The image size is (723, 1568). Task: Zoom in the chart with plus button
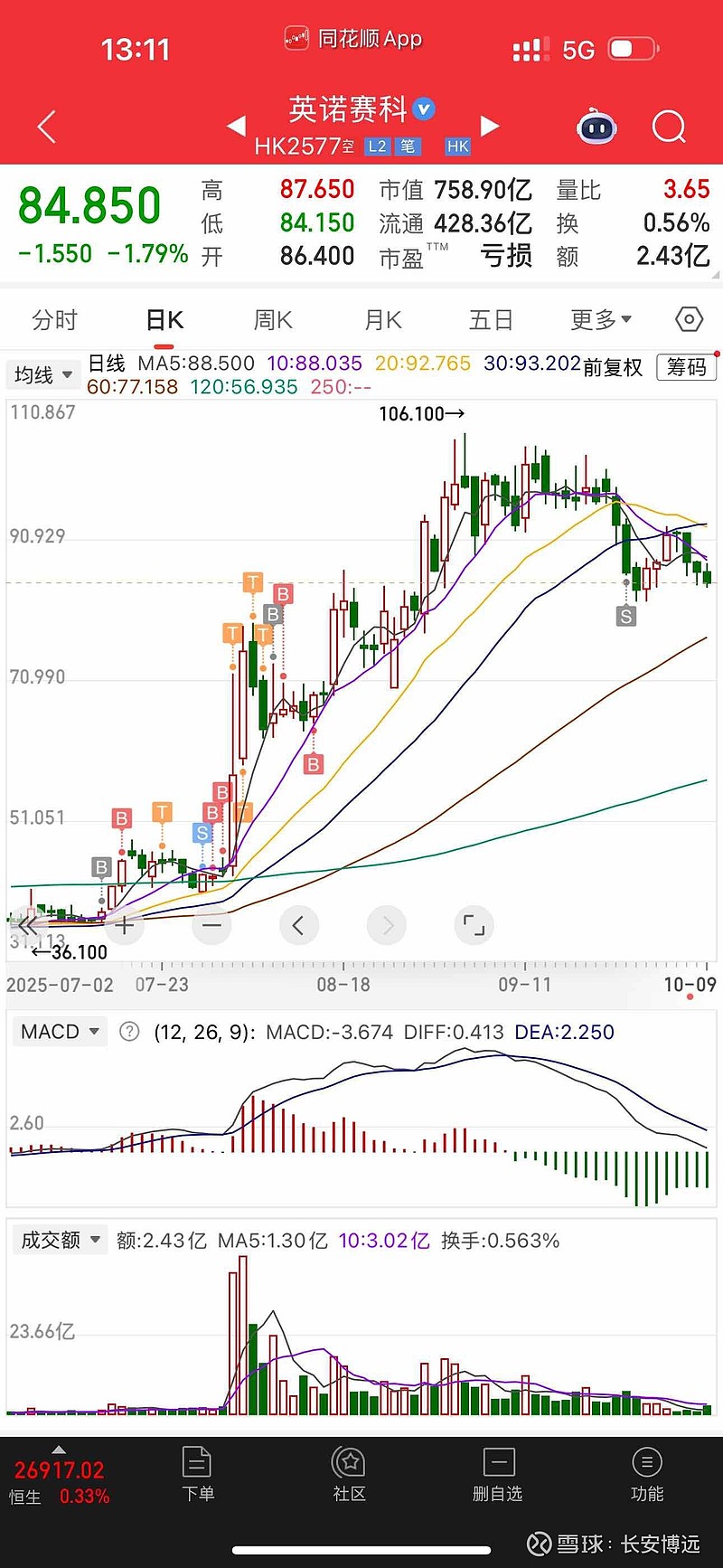[x=125, y=925]
